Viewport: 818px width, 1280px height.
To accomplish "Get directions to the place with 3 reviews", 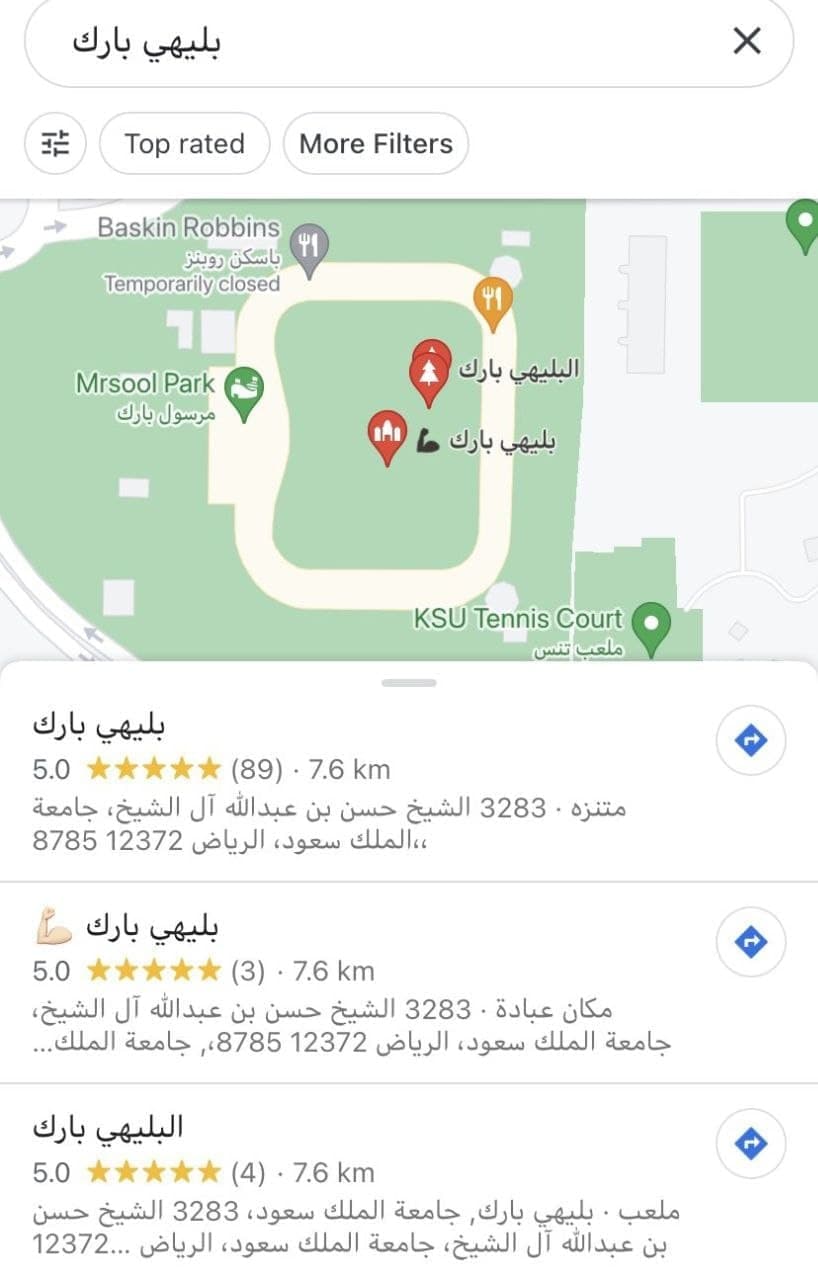I will tap(751, 942).
